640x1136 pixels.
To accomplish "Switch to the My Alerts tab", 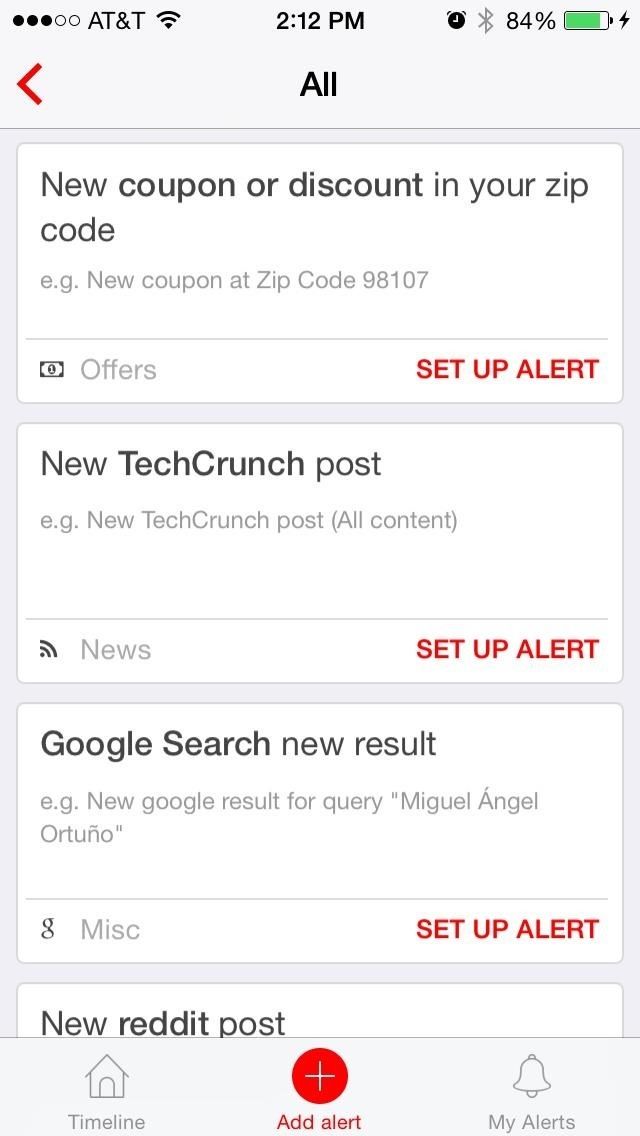I will point(531,1092).
